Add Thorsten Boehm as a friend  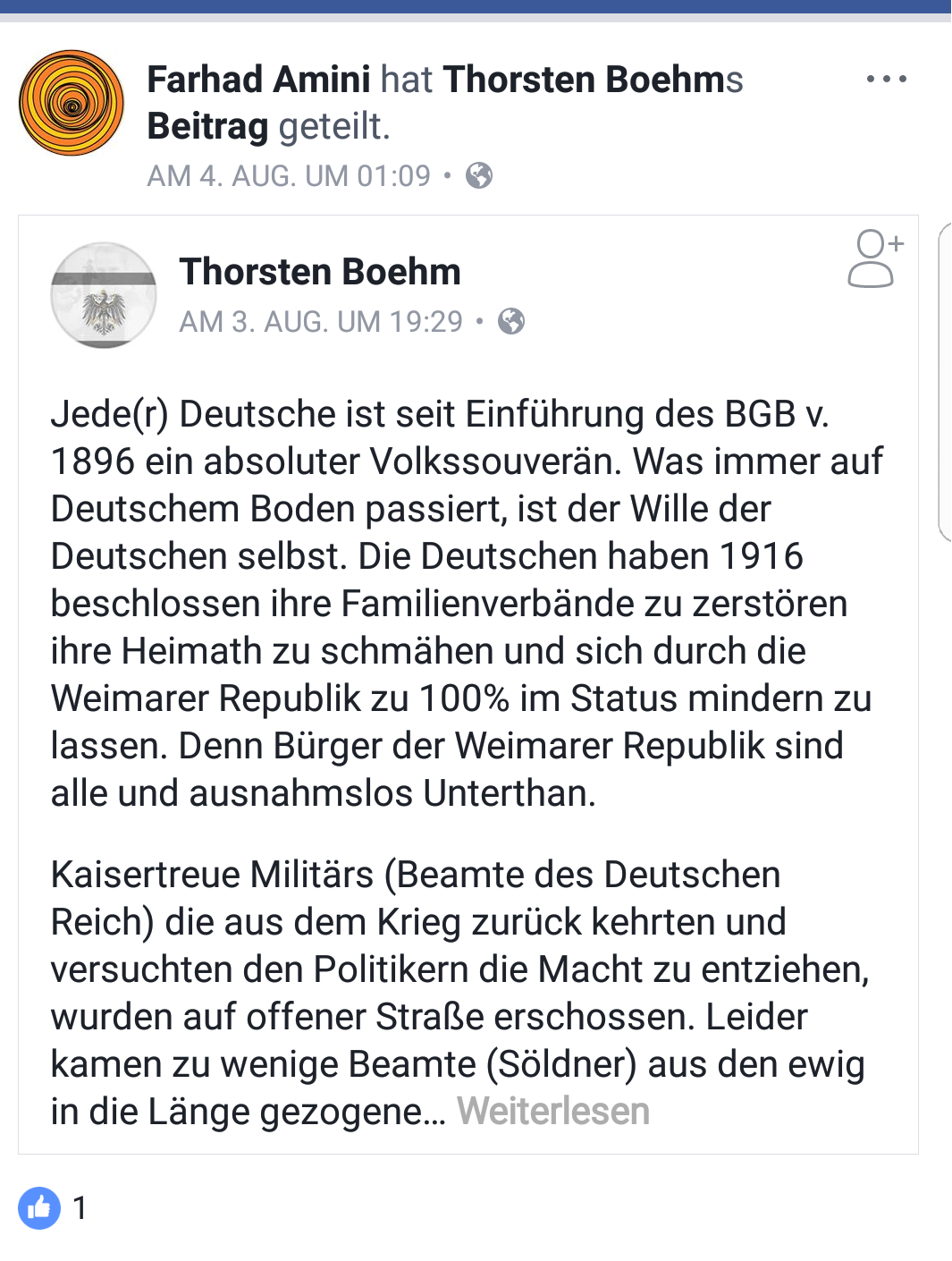pyautogui.click(x=874, y=259)
